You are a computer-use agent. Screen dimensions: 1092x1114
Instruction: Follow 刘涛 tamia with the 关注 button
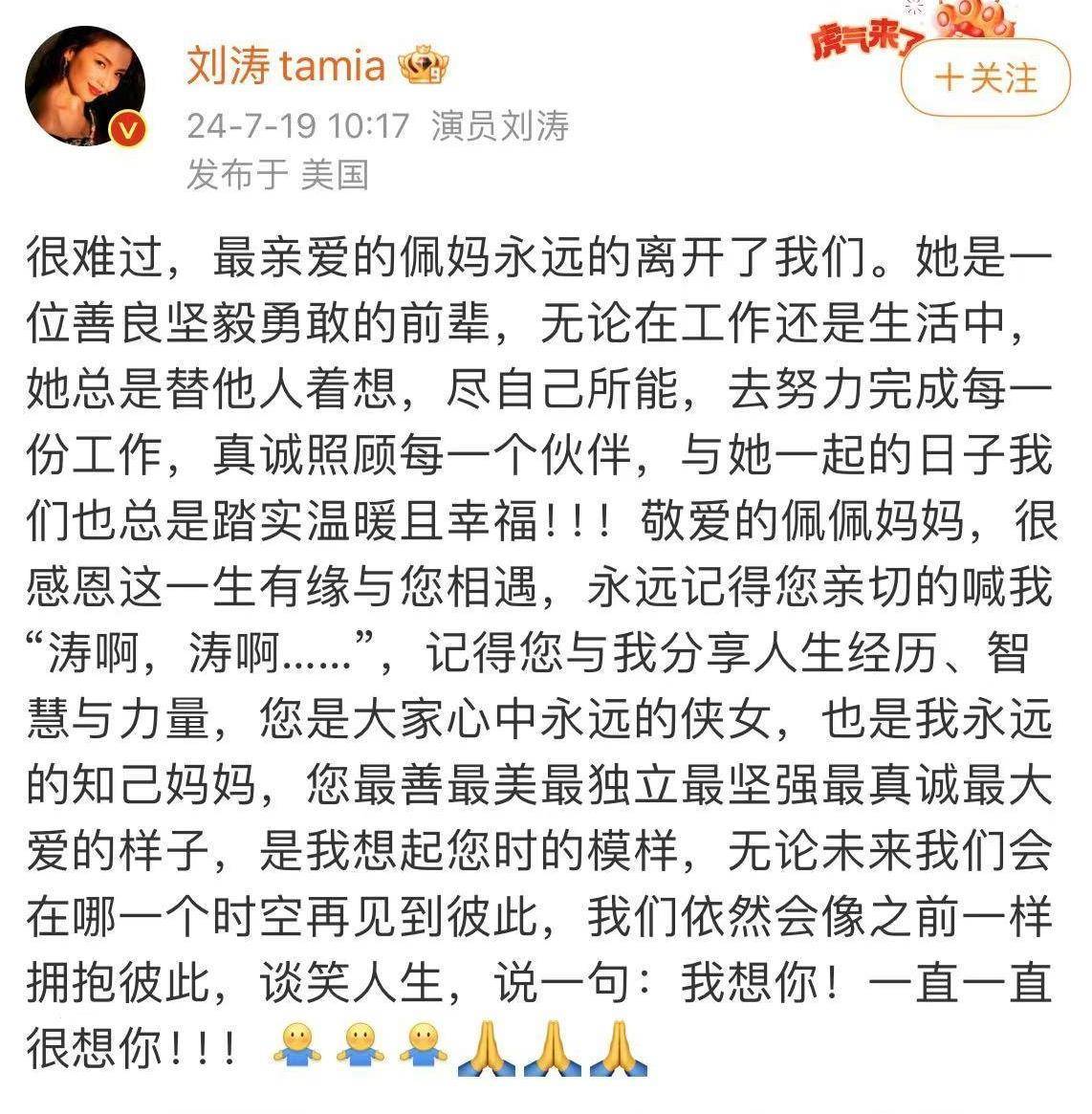pyautogui.click(x=985, y=77)
